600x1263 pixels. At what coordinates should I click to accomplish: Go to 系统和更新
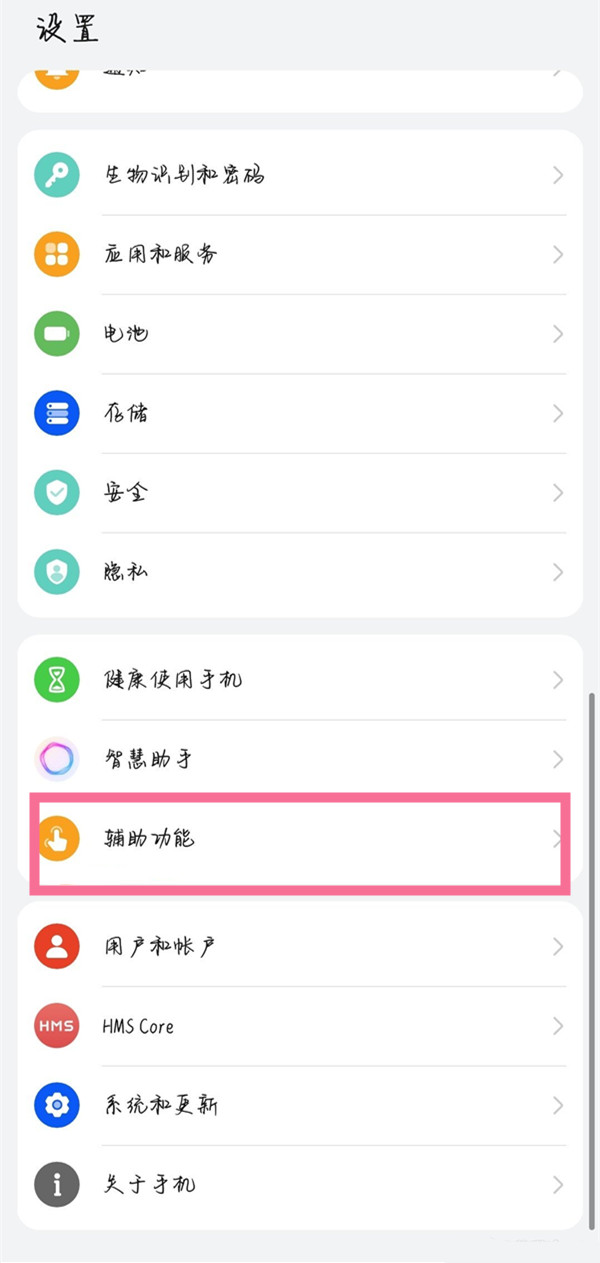coord(300,1105)
